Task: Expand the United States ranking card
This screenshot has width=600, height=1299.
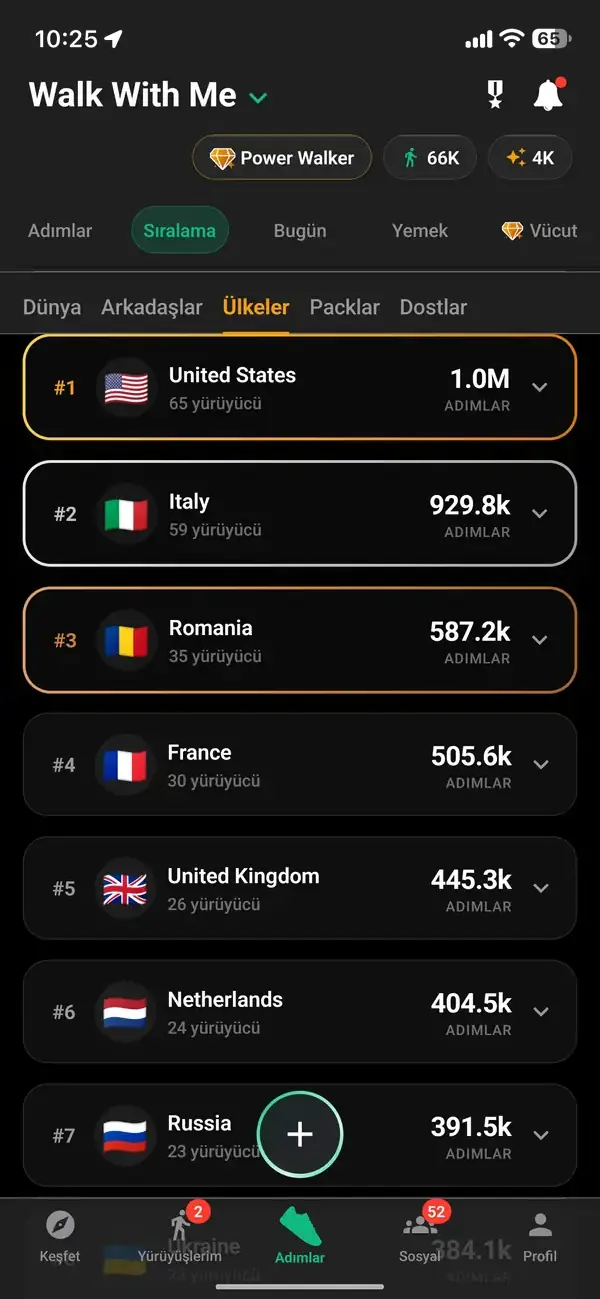Action: point(300,387)
